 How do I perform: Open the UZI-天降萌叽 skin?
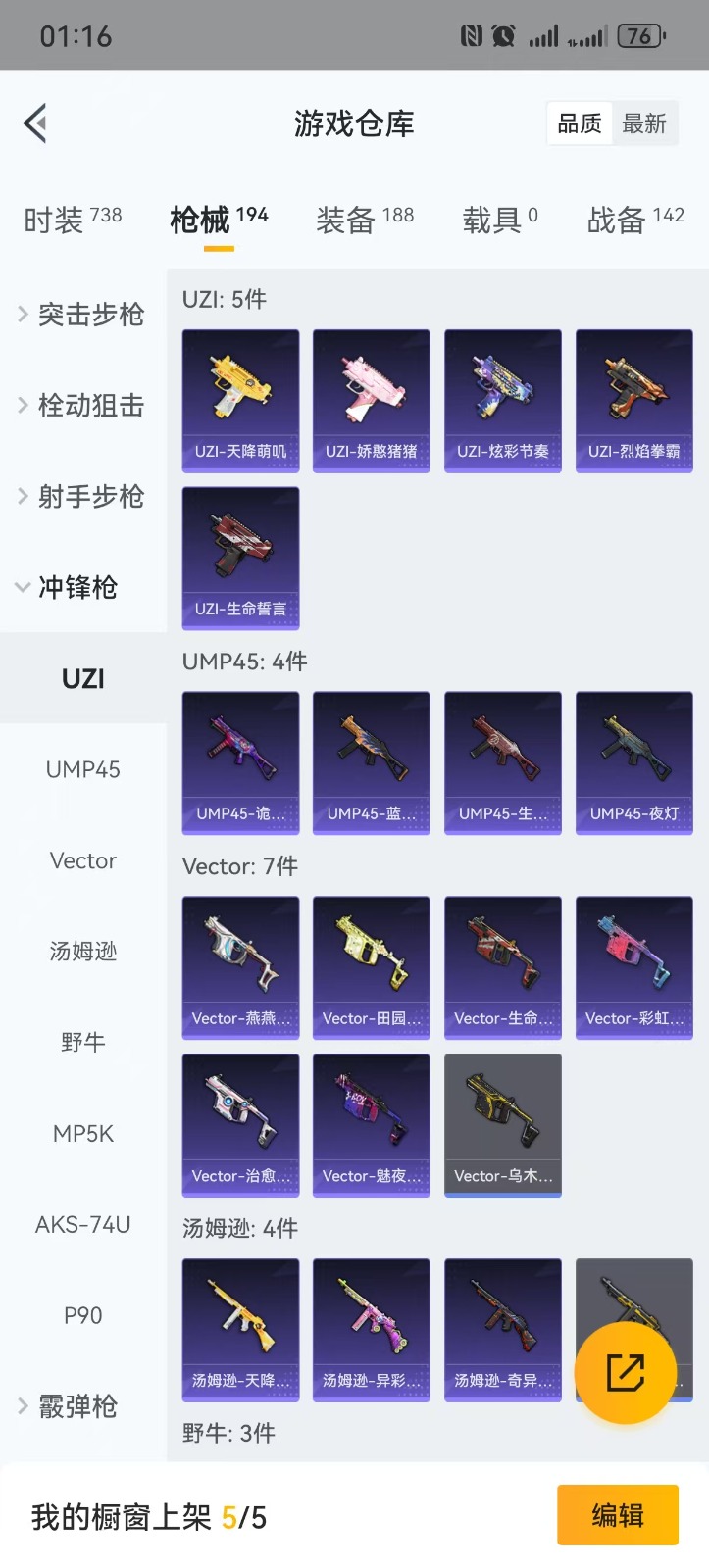click(240, 401)
